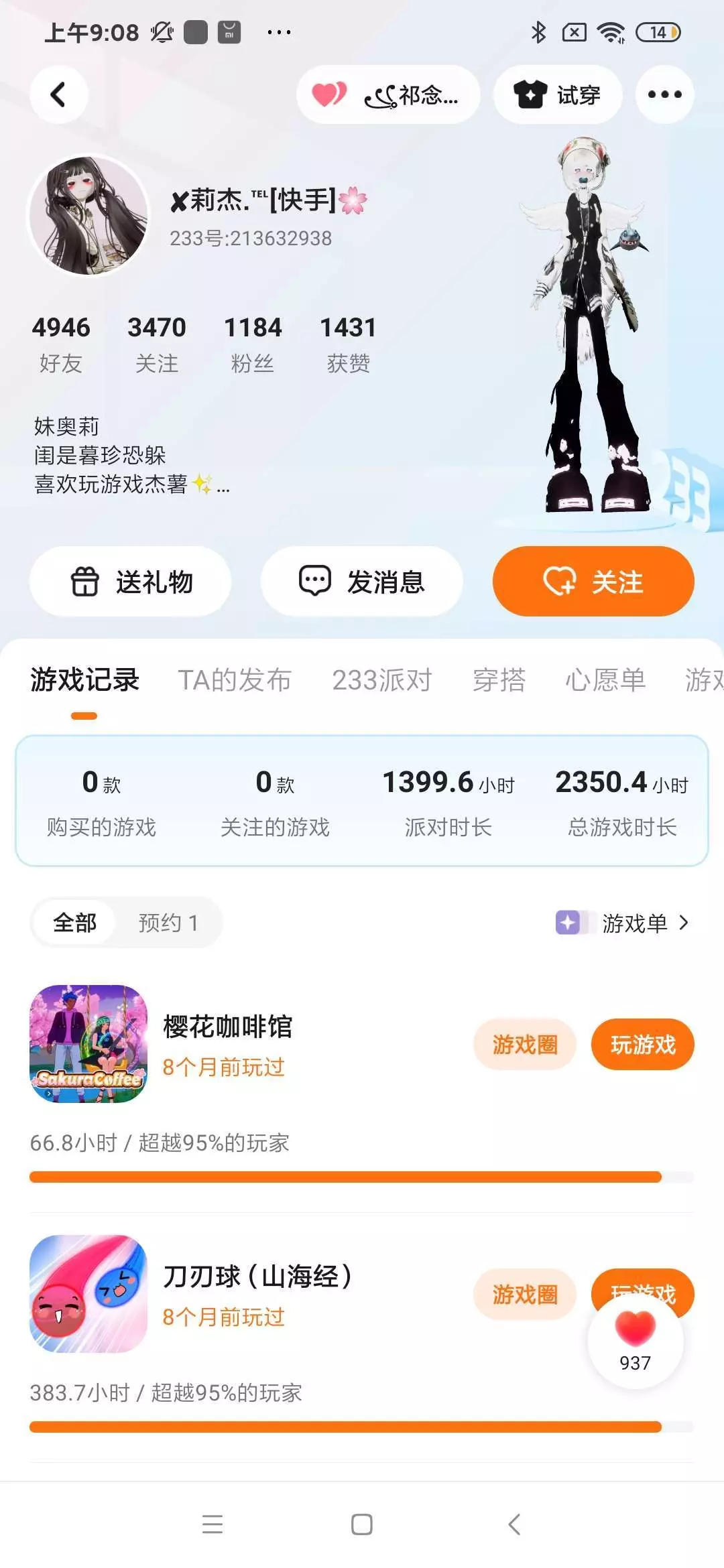Select the 预约 1 filter
Screen dimensions: 724x1568
[x=168, y=923]
